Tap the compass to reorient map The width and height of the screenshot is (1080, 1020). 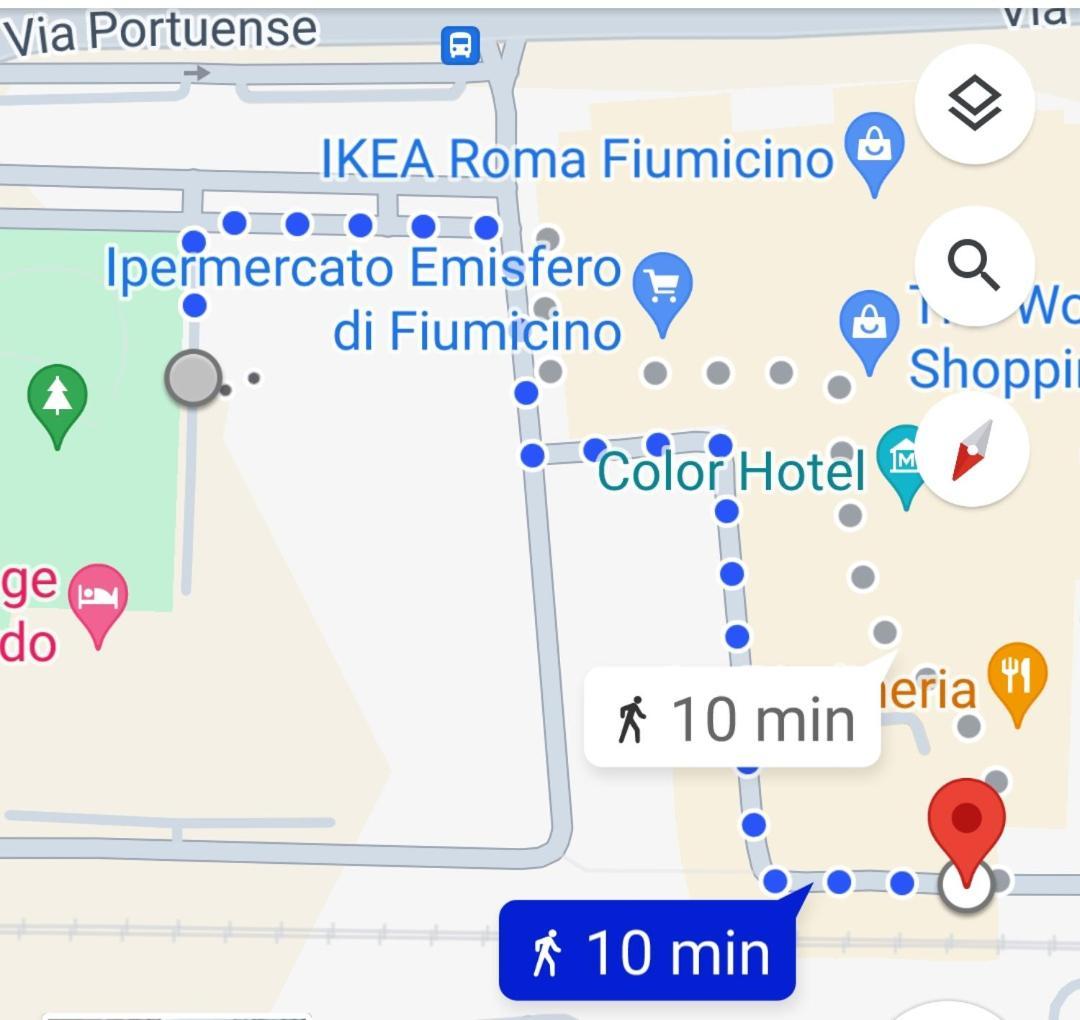pos(973,449)
